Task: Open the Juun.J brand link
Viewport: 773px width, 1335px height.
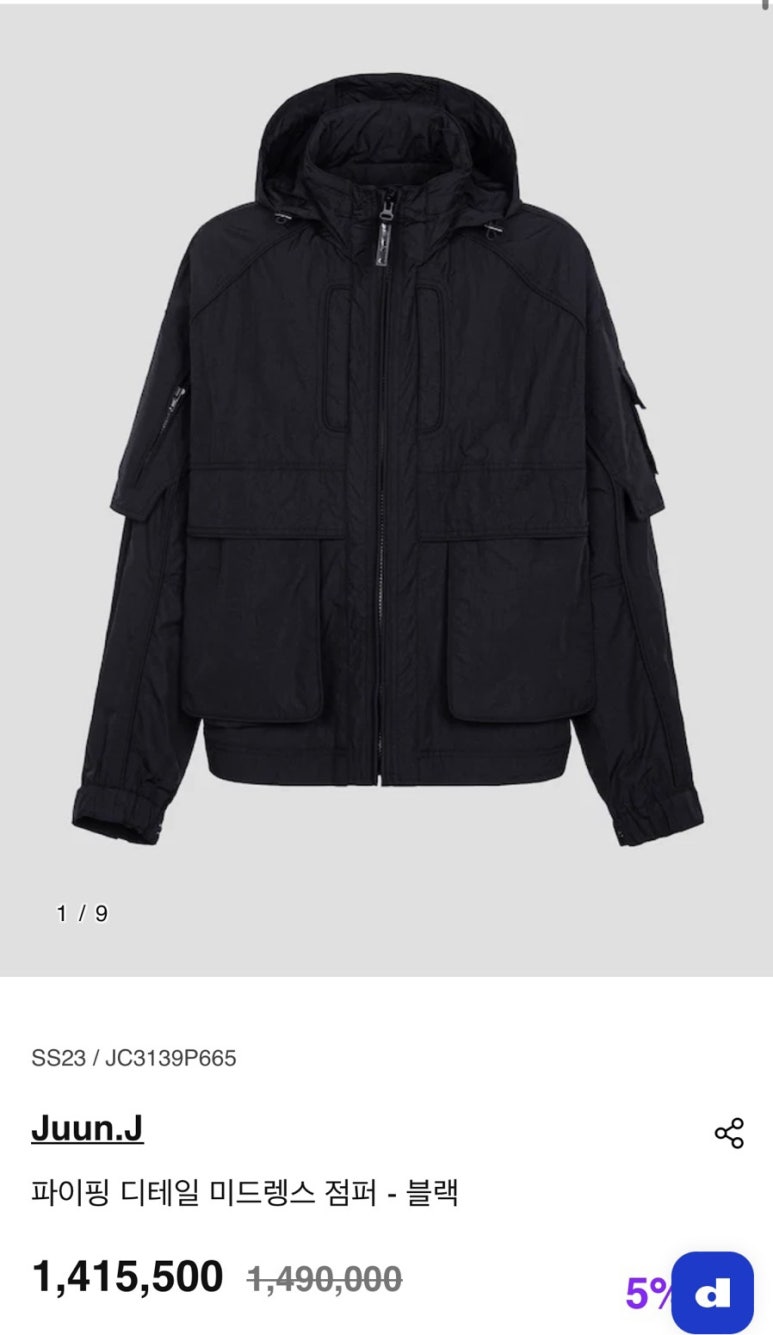Action: click(x=87, y=1128)
